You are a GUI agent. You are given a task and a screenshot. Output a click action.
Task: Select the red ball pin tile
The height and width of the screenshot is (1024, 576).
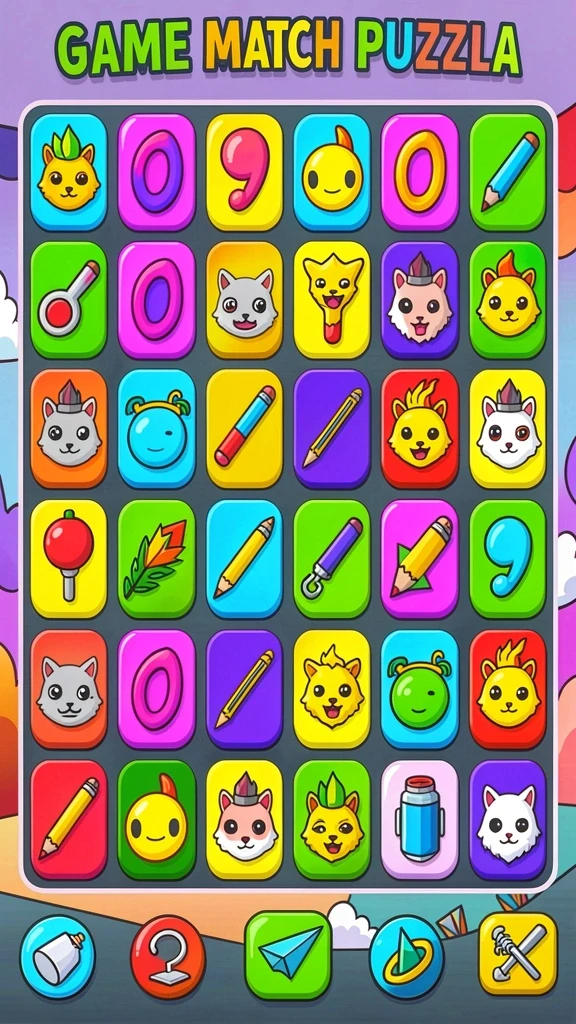(x=69, y=558)
